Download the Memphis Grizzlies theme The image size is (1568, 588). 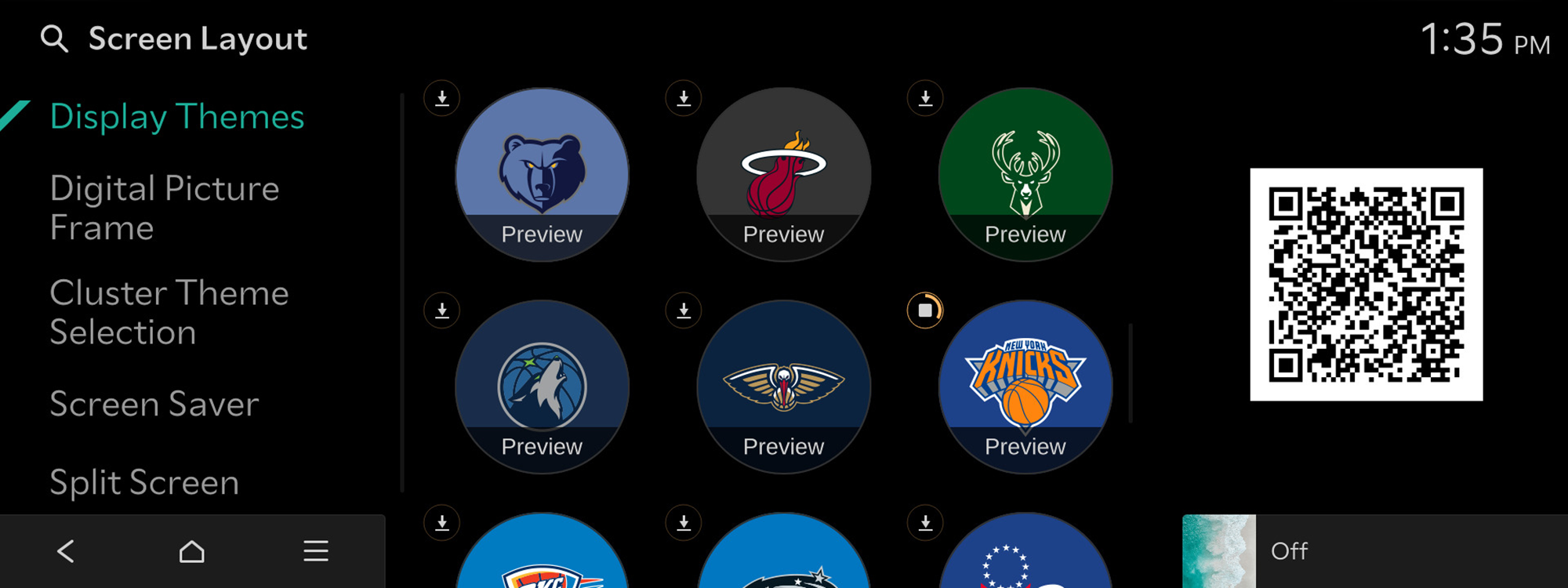click(x=442, y=98)
